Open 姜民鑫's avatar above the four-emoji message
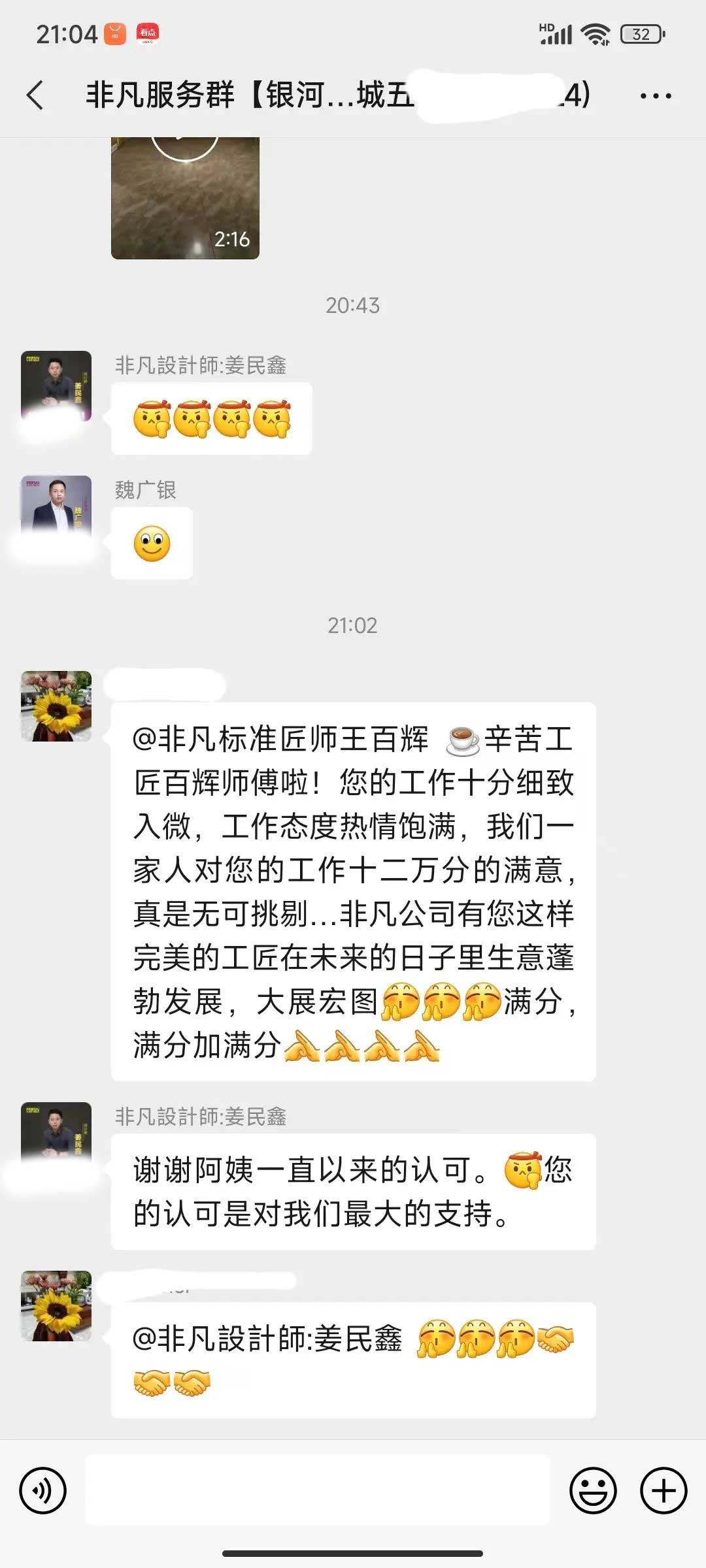 click(56, 385)
